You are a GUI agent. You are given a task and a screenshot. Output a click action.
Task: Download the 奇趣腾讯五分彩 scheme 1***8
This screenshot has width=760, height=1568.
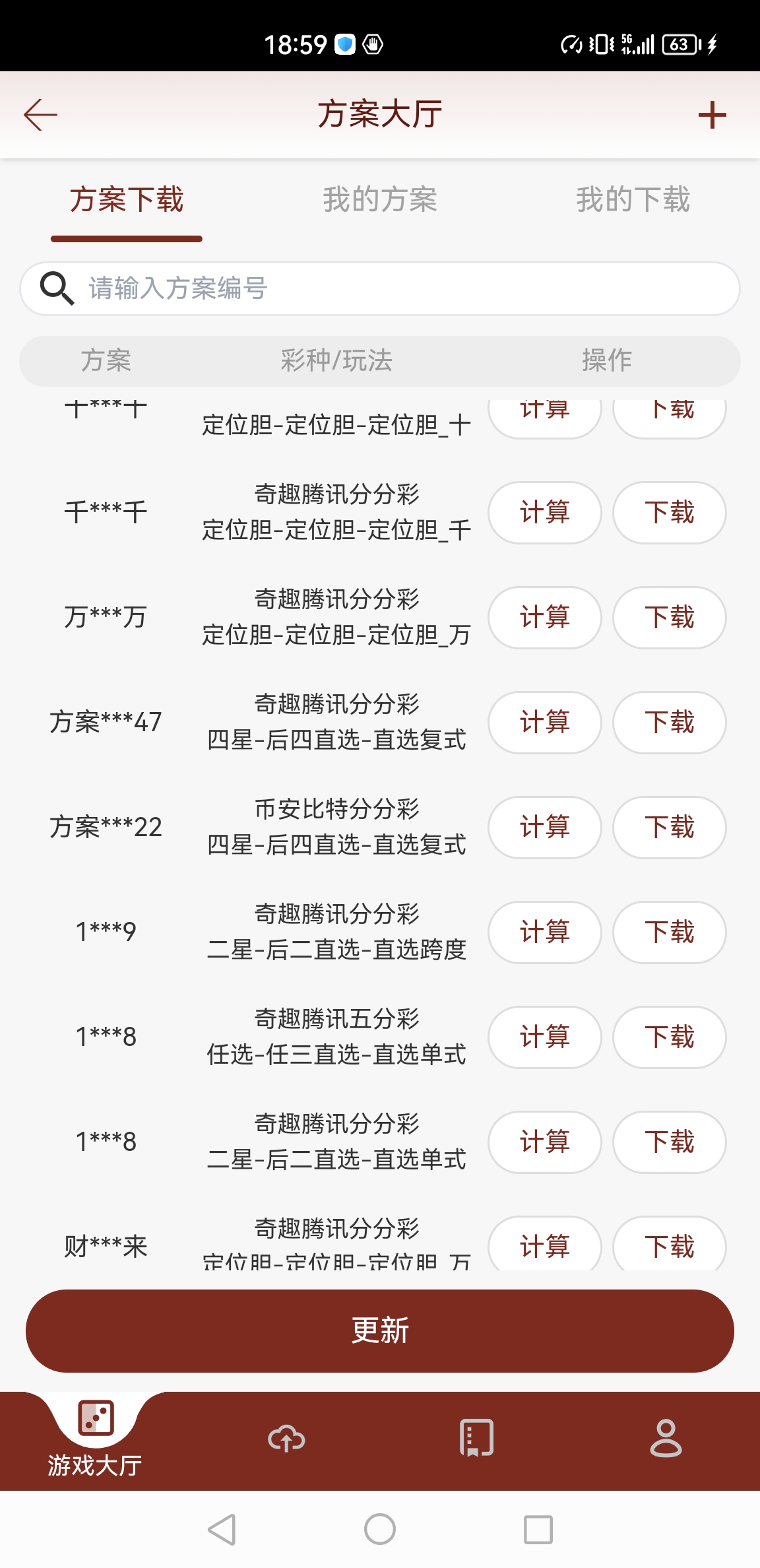670,1037
